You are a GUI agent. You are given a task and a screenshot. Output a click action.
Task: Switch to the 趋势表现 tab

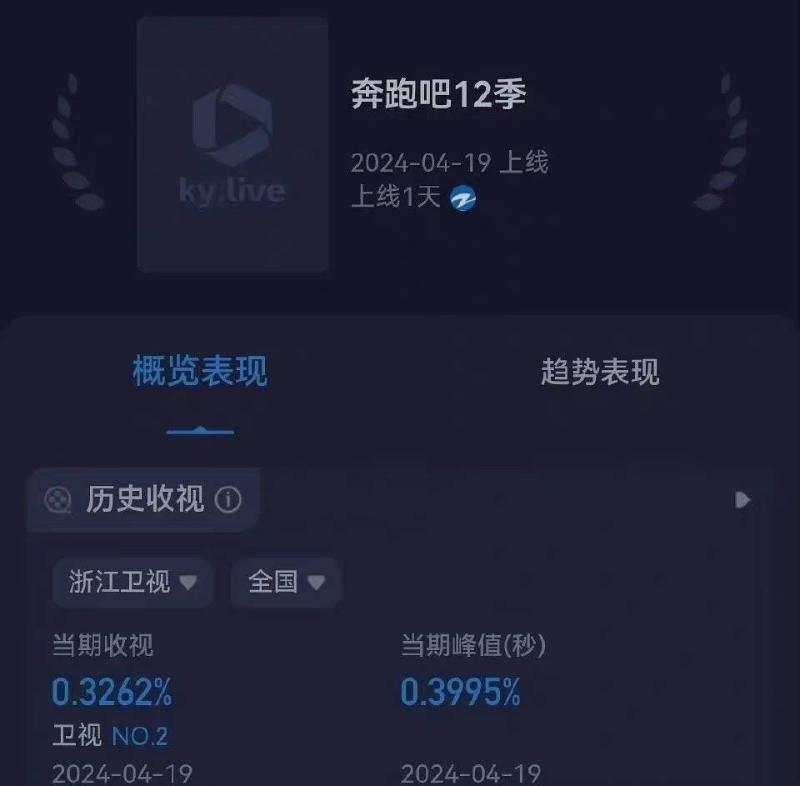(600, 372)
